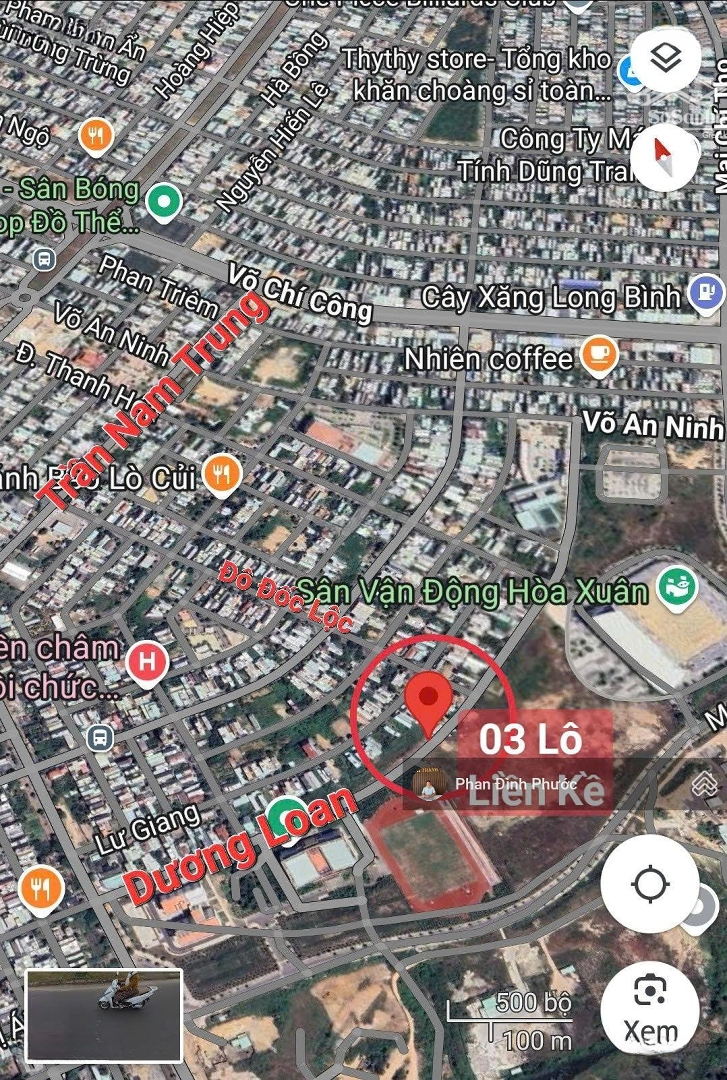Tap the bus stop near Lư Giang

[99, 738]
